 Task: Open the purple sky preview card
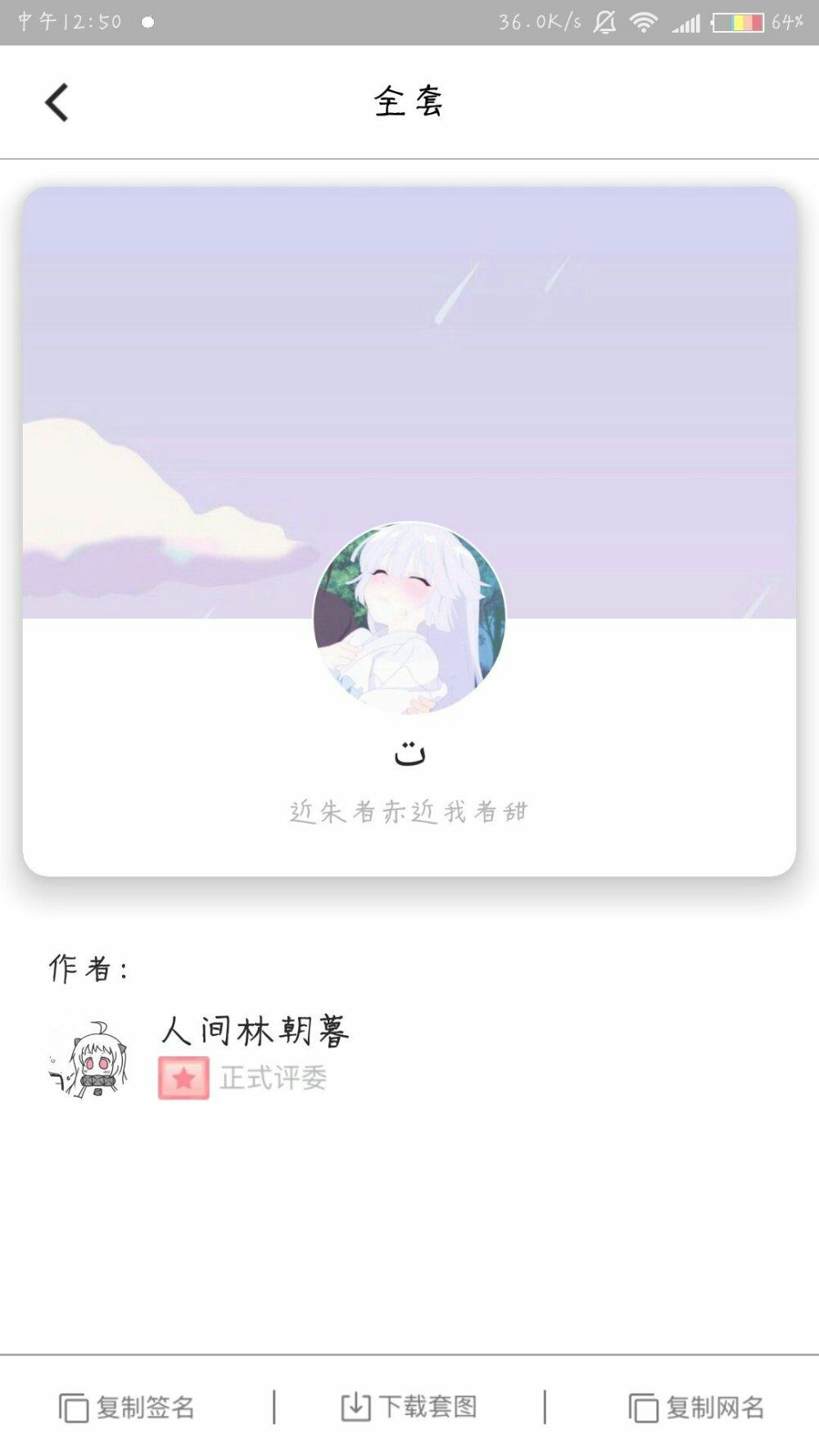coord(409,531)
